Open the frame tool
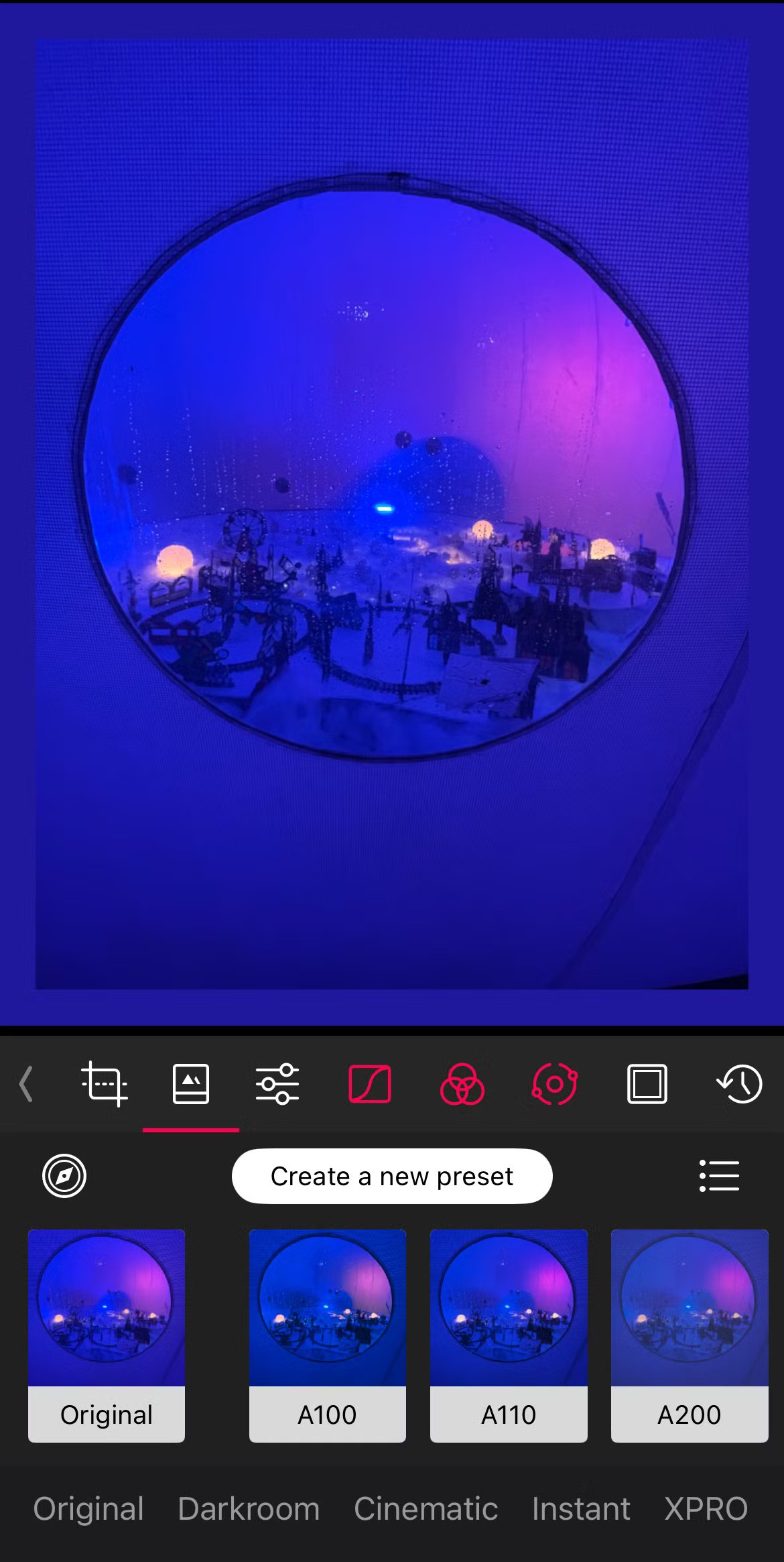This screenshot has height=1562, width=784. [x=647, y=1084]
